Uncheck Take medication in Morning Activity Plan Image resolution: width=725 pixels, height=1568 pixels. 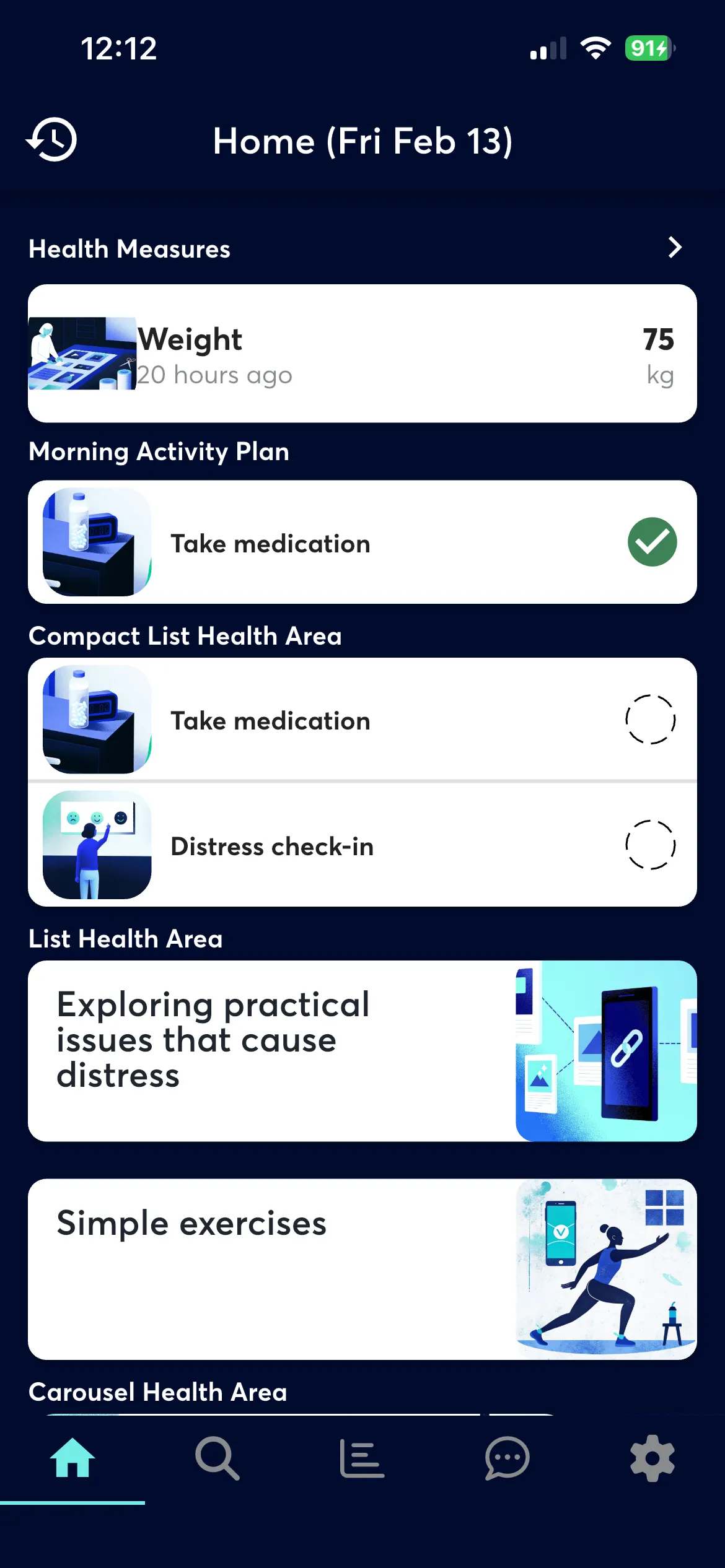[x=652, y=542]
